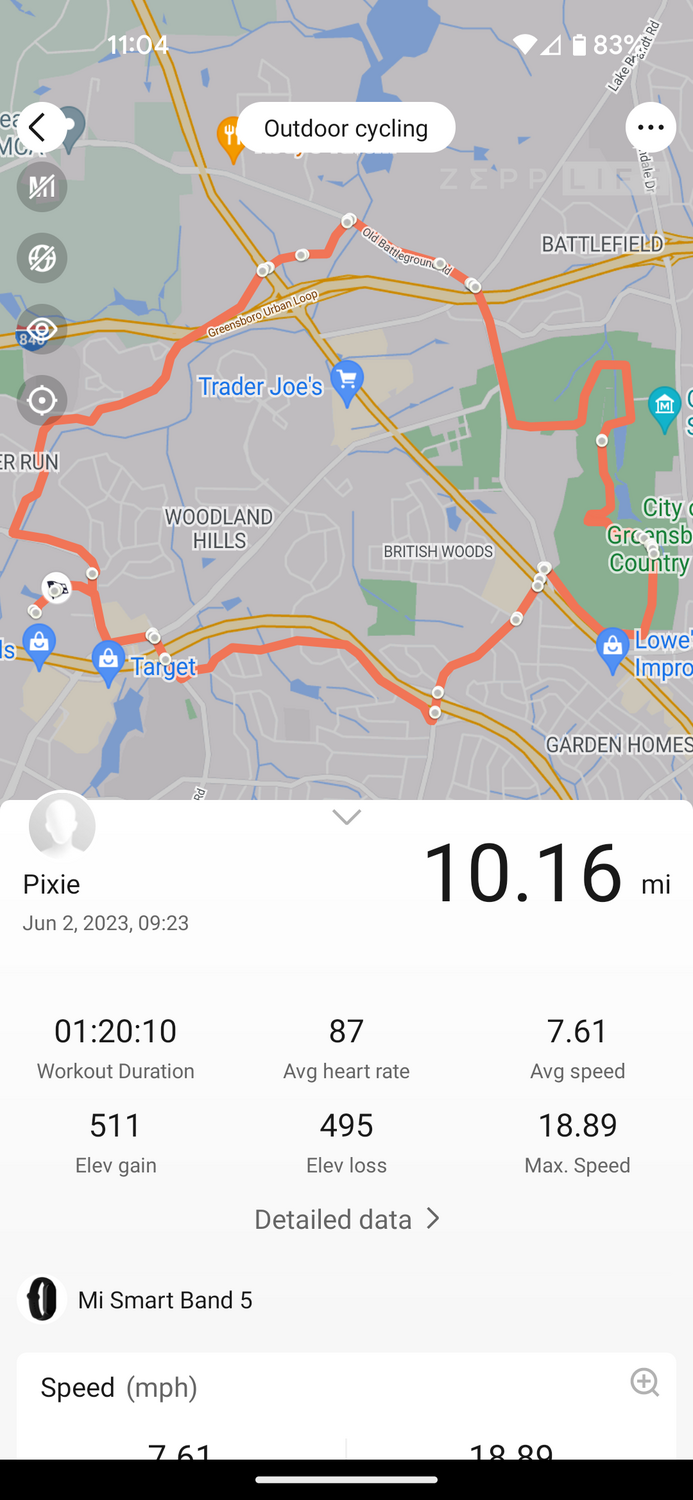
Task: Open Detailed data
Action: pos(346,1219)
